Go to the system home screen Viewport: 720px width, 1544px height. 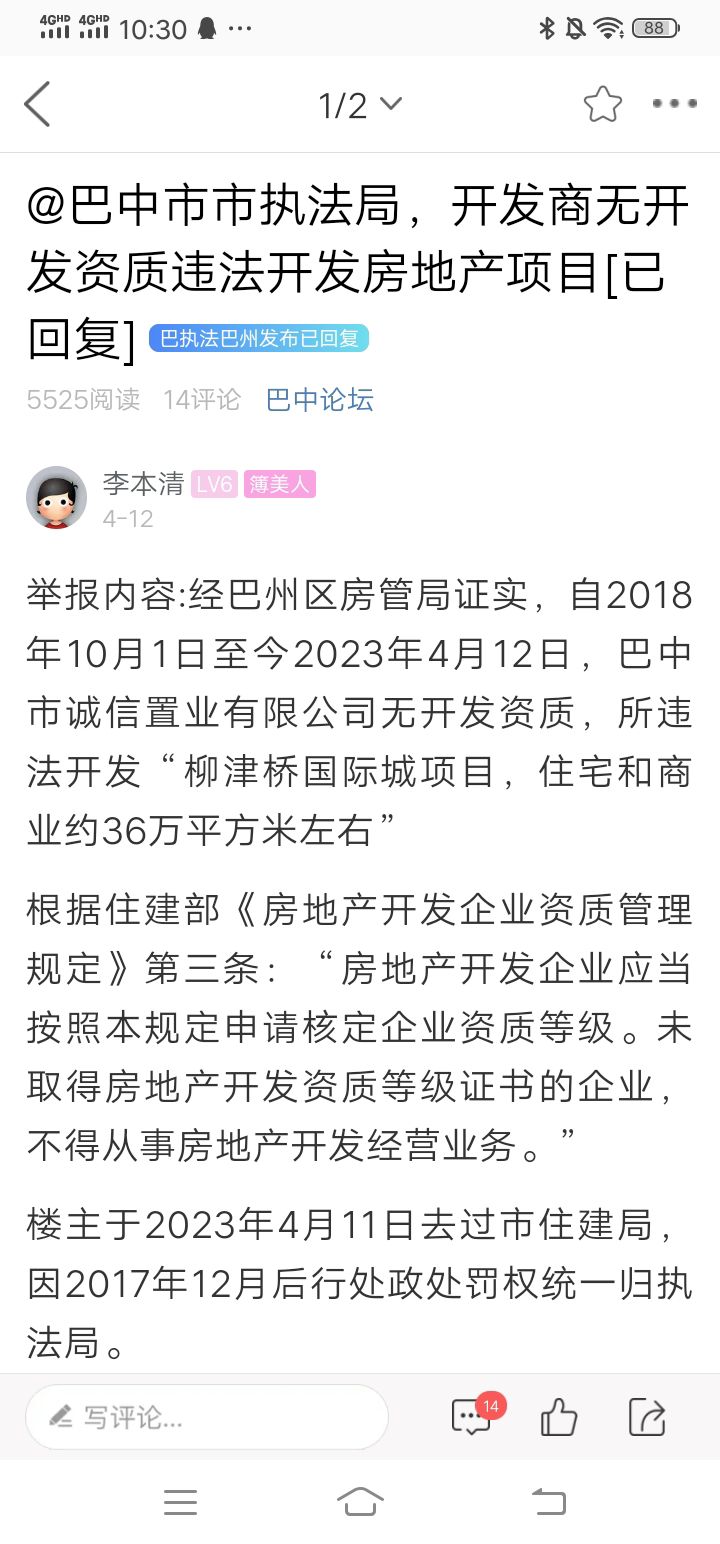360,1501
